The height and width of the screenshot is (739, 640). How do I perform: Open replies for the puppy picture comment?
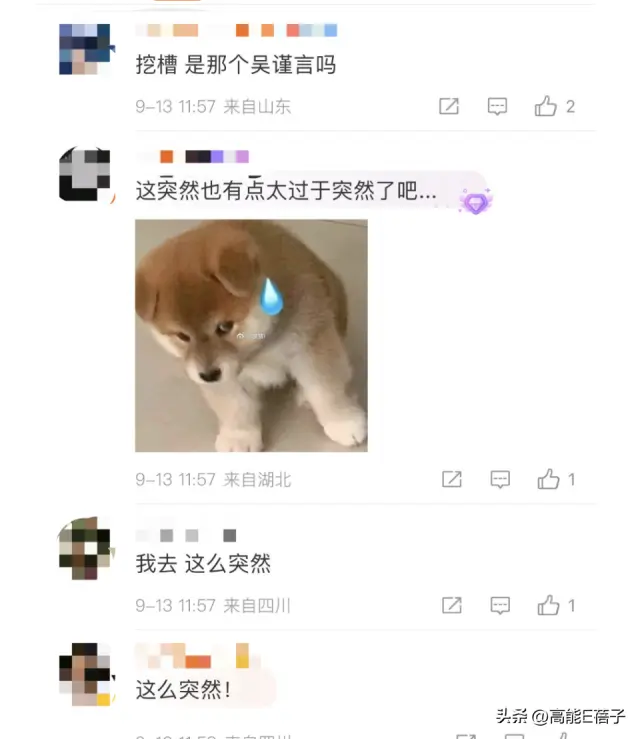500,480
